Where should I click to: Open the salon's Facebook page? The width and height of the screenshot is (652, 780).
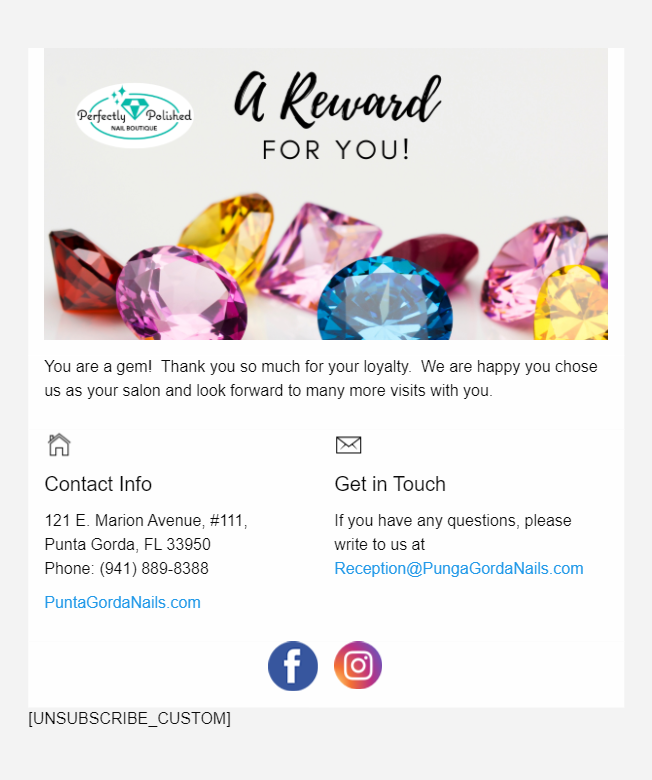click(293, 666)
